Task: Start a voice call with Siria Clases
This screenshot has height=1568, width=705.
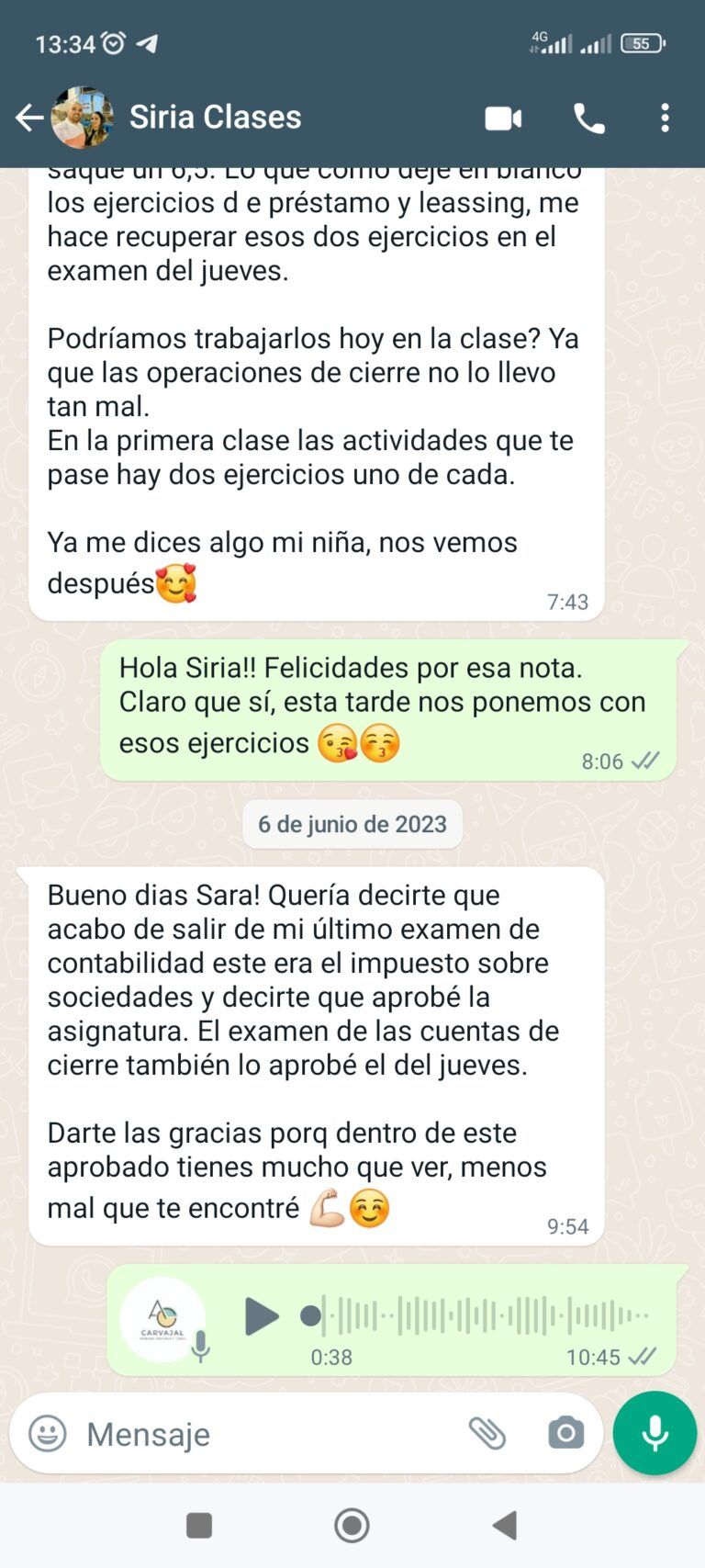Action: pyautogui.click(x=588, y=118)
